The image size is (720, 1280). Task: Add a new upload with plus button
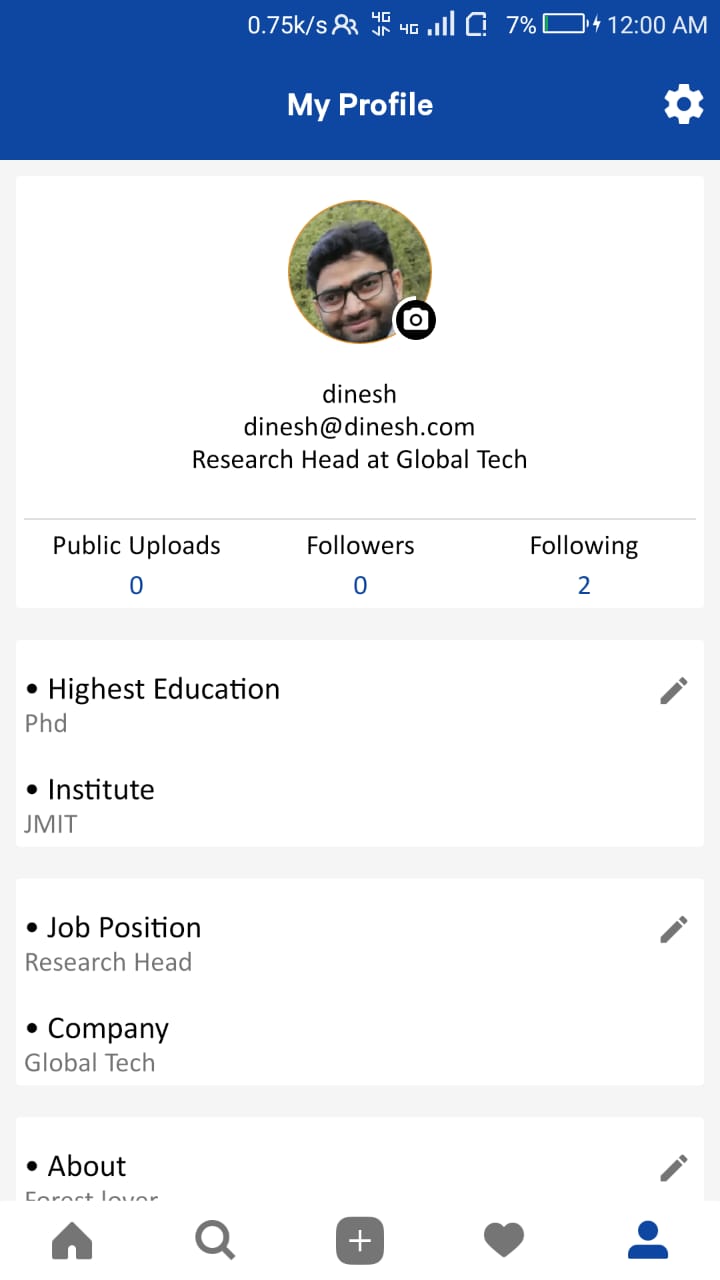(x=360, y=1241)
